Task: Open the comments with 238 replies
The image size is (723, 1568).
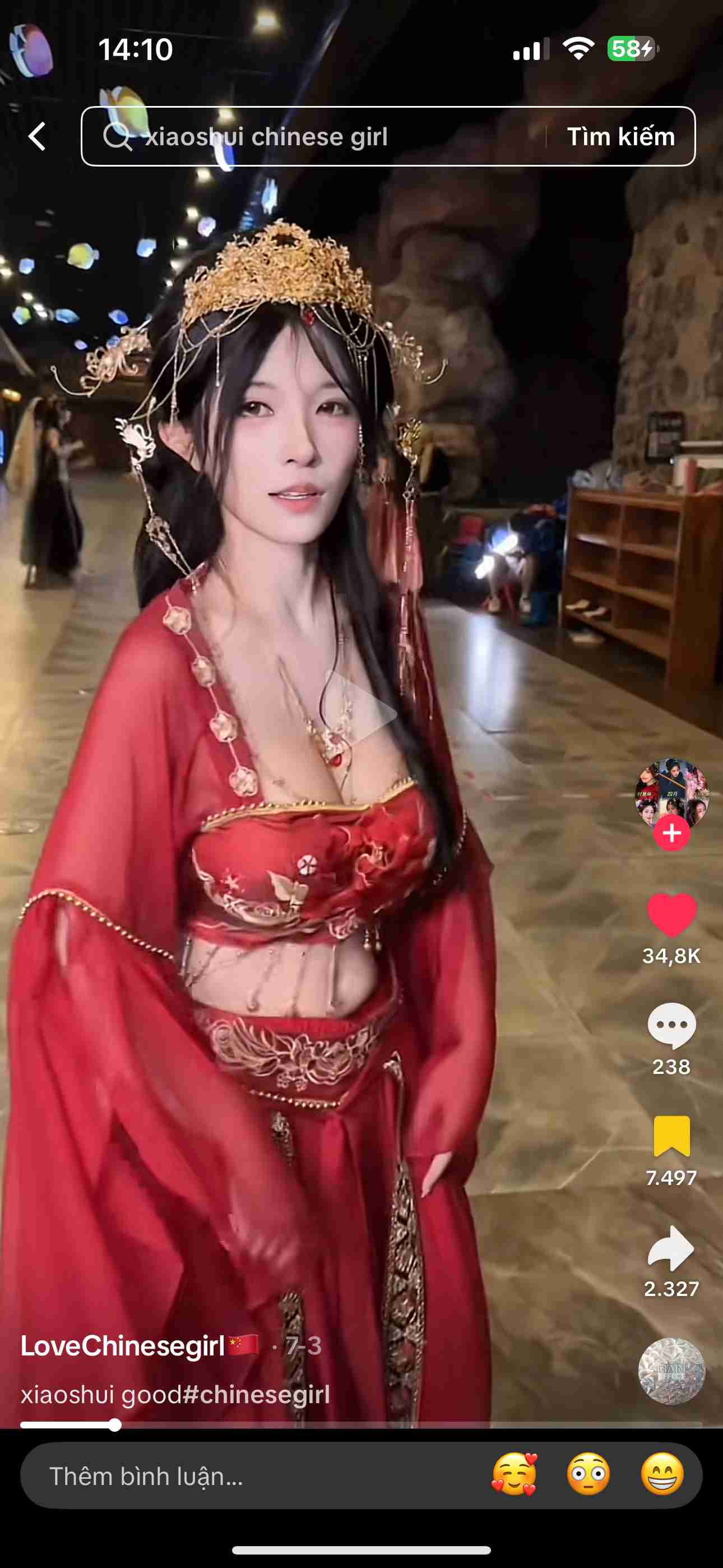Action: (671, 1026)
